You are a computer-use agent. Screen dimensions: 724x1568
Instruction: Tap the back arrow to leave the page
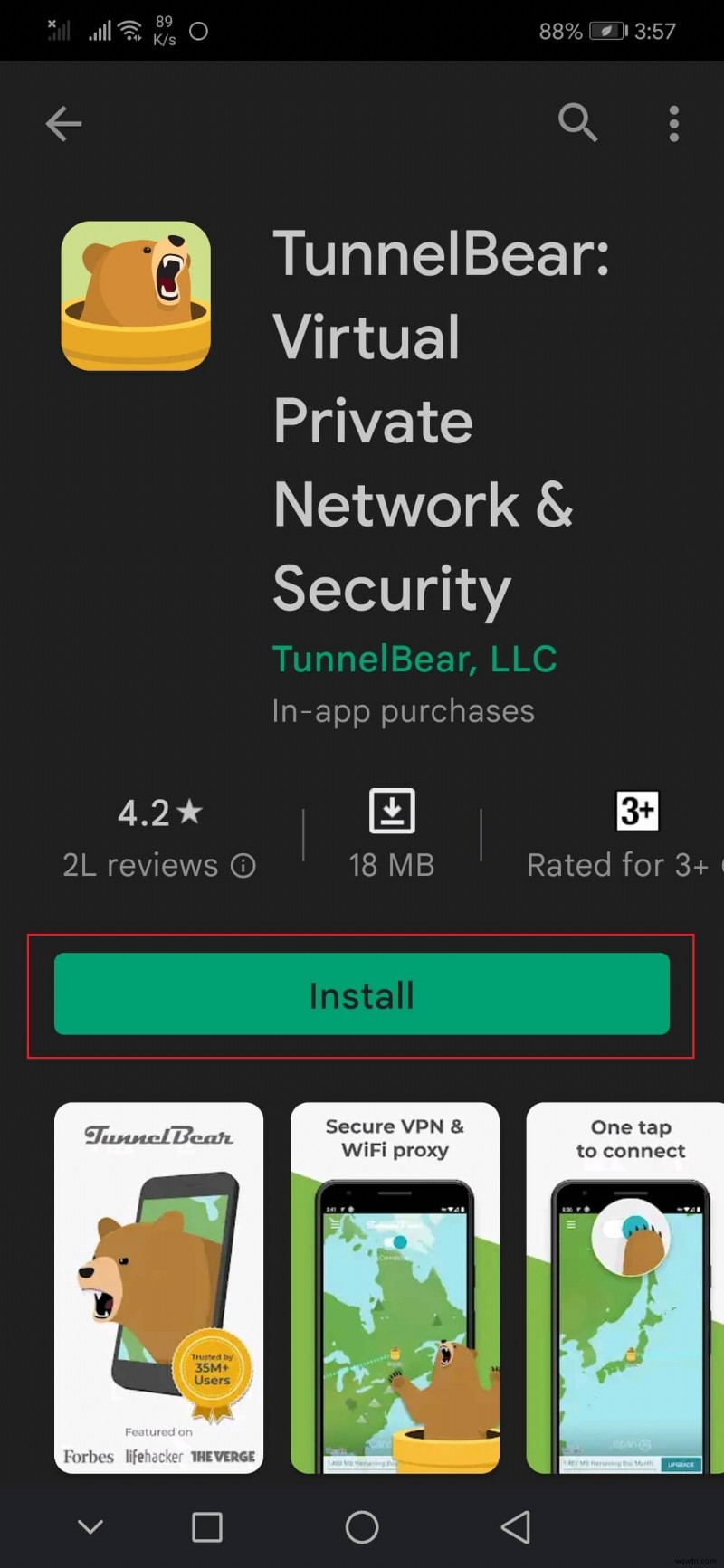[x=63, y=124]
